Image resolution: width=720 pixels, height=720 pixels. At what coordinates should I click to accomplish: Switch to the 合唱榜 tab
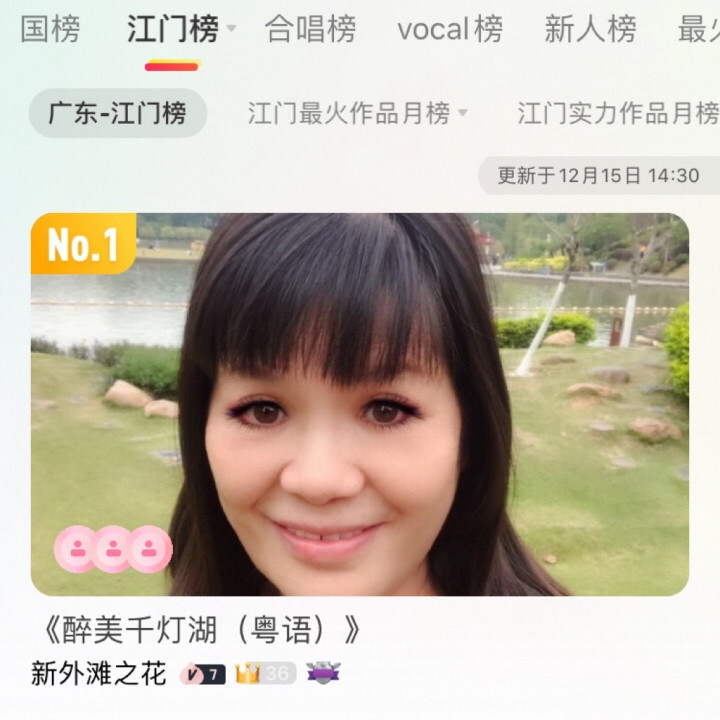(x=310, y=29)
